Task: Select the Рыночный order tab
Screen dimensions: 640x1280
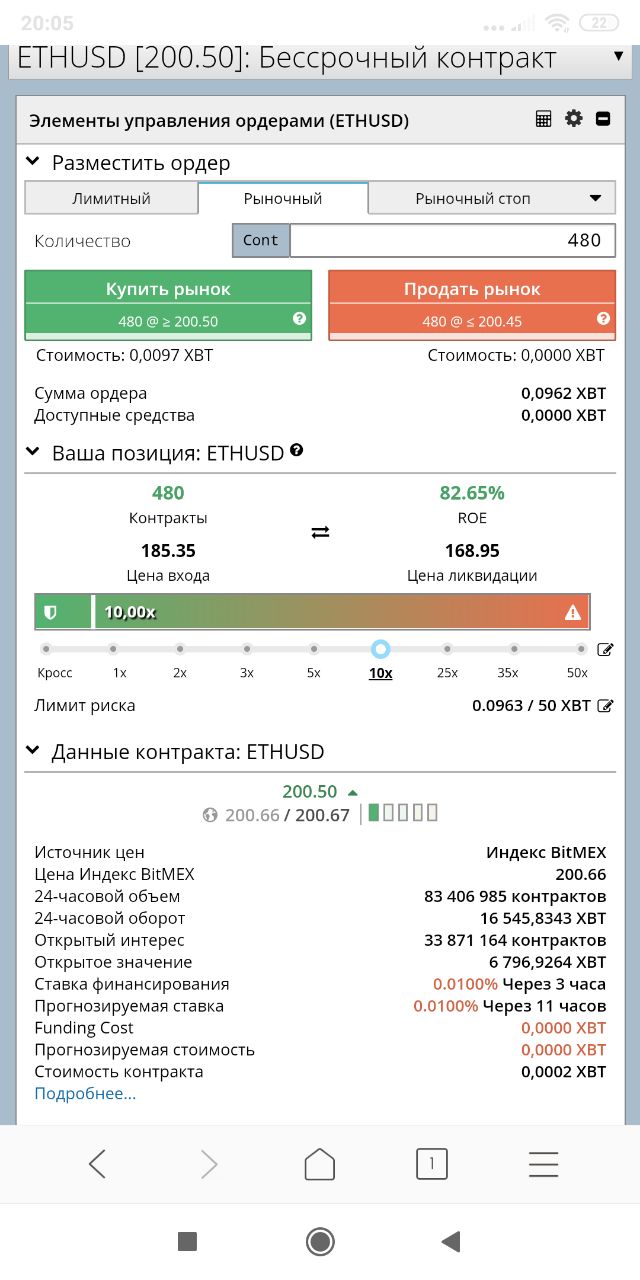Action: (283, 198)
